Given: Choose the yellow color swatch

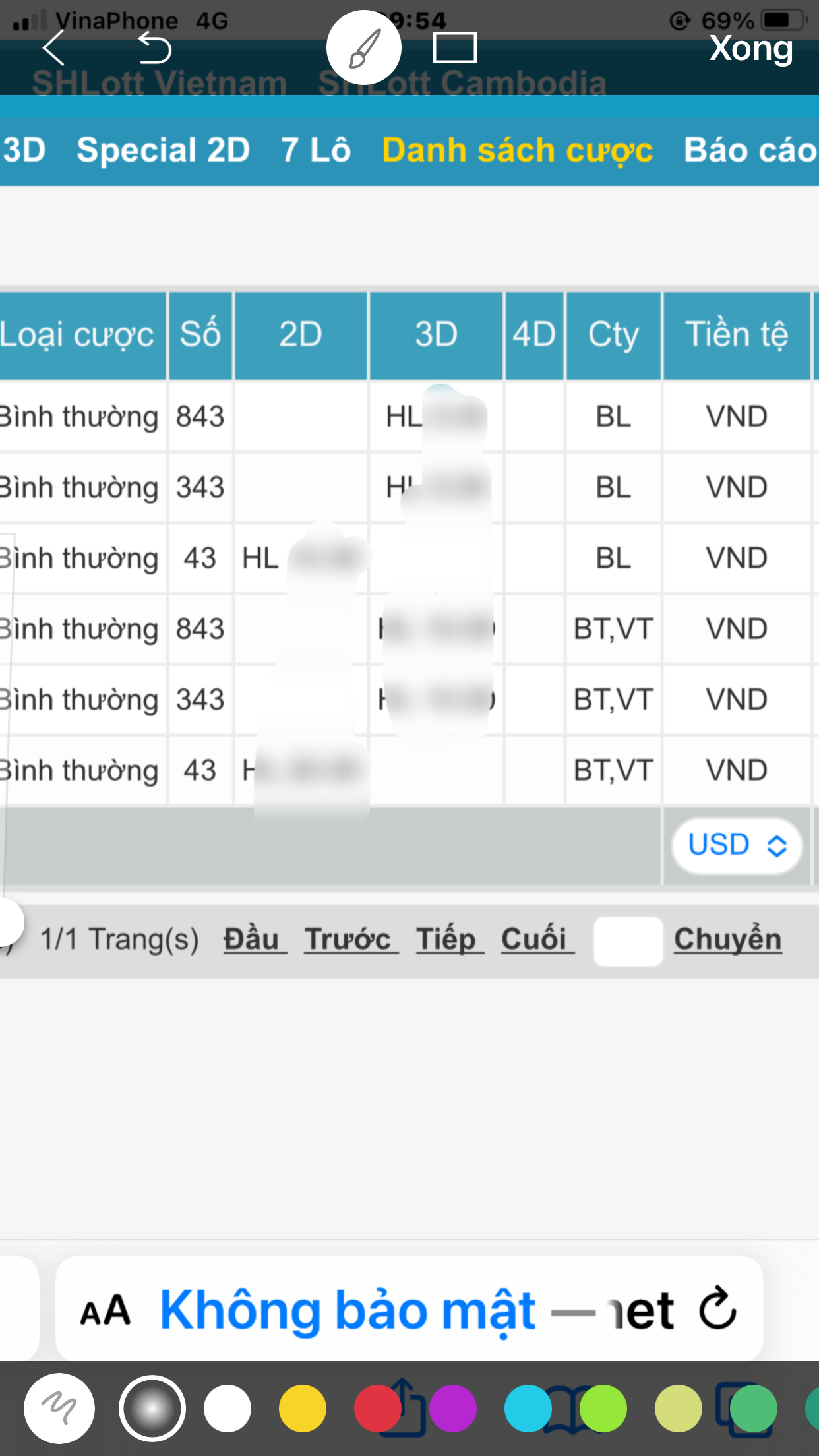Looking at the screenshot, I should [303, 1409].
